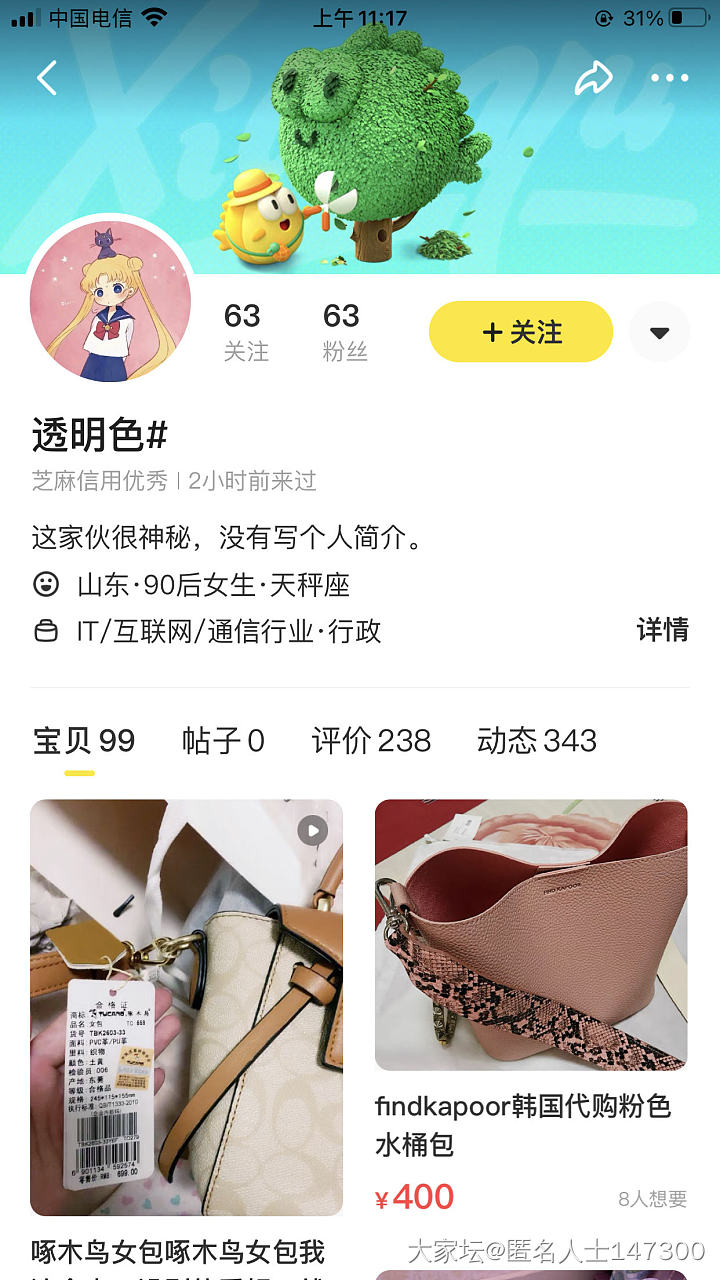720x1280 pixels.
Task: Share this seller profile
Action: pos(593,78)
